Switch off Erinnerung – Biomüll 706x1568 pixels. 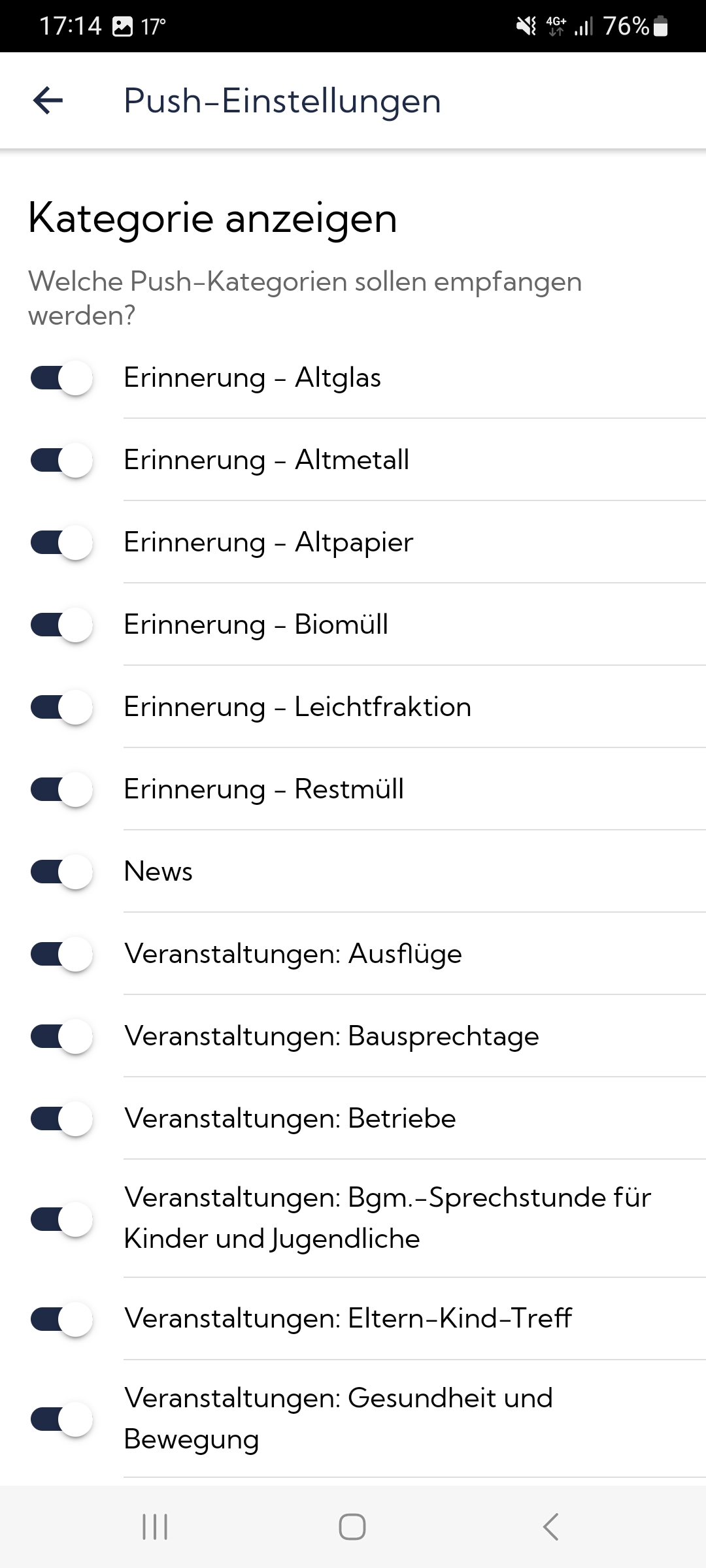tap(61, 625)
